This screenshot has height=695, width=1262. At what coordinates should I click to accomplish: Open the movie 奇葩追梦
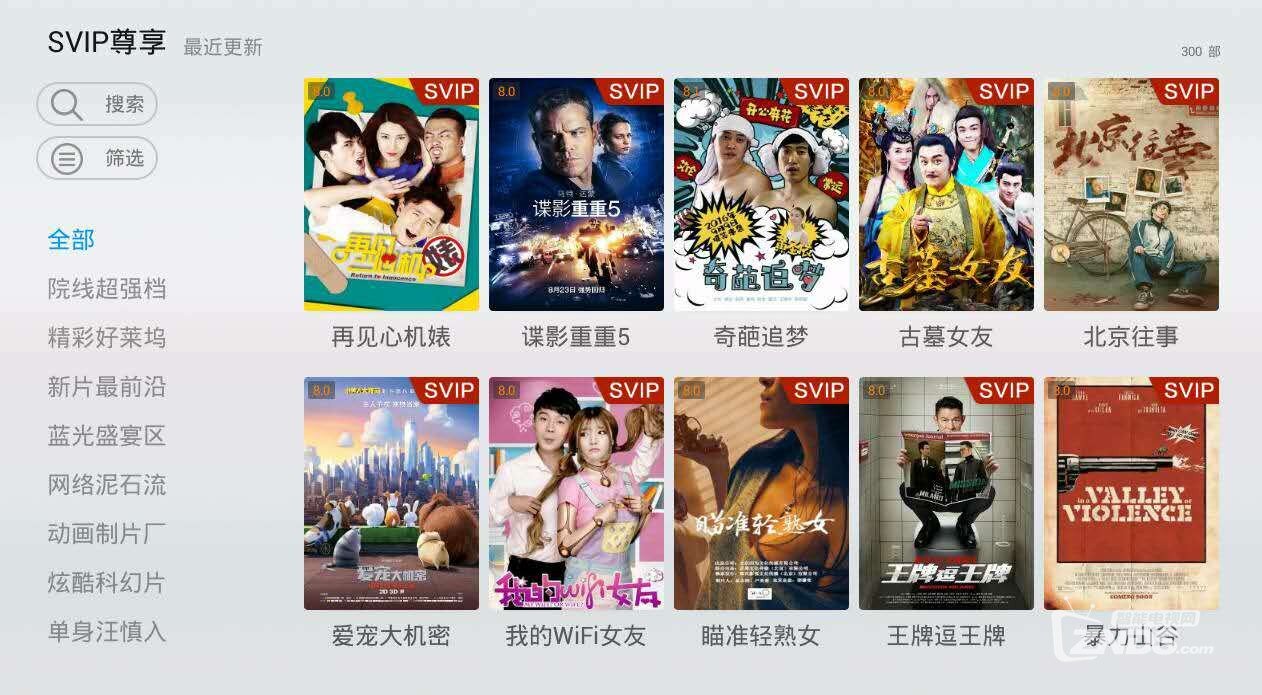click(x=761, y=195)
